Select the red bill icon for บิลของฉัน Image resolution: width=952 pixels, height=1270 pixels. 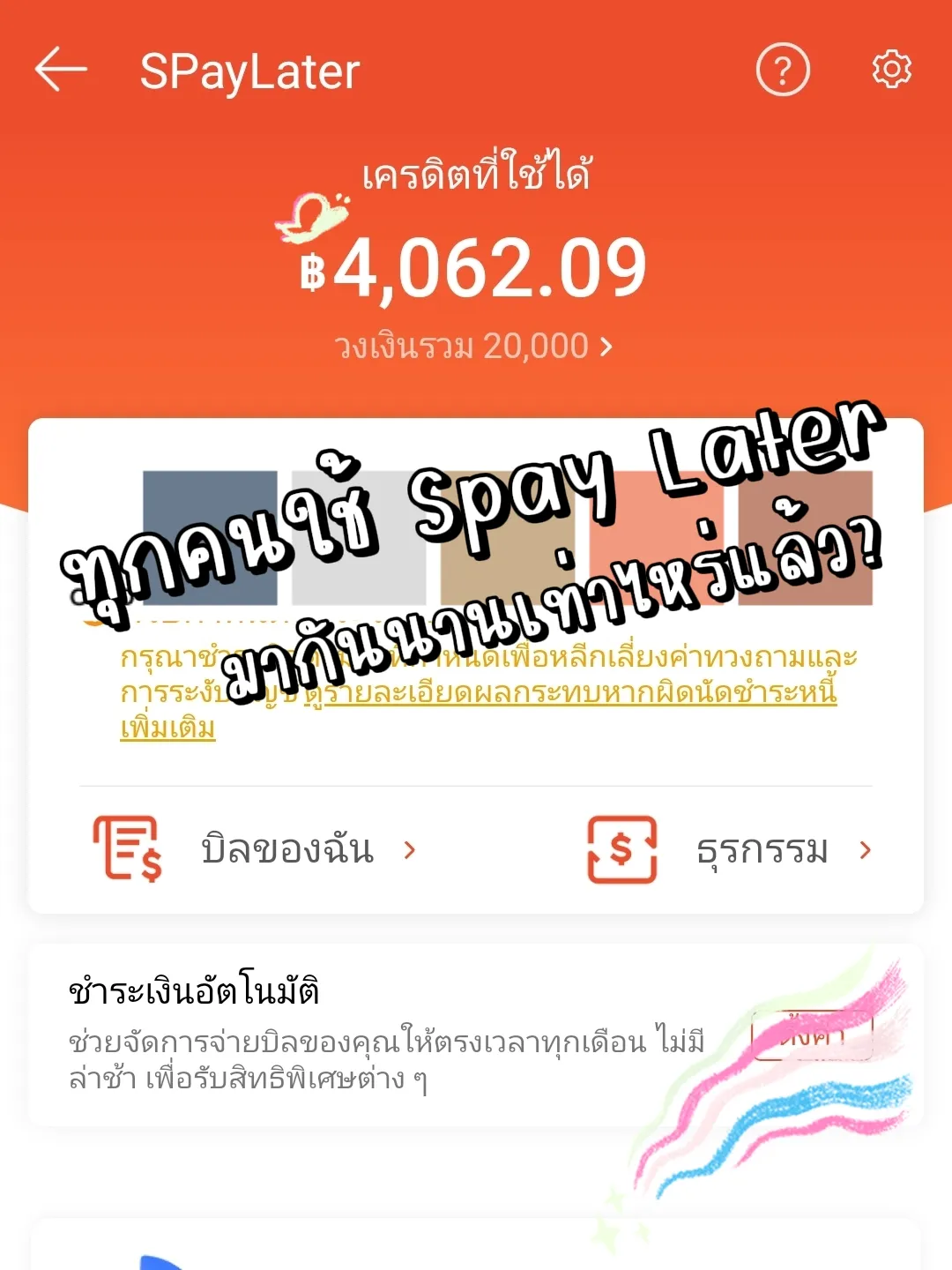point(126,849)
